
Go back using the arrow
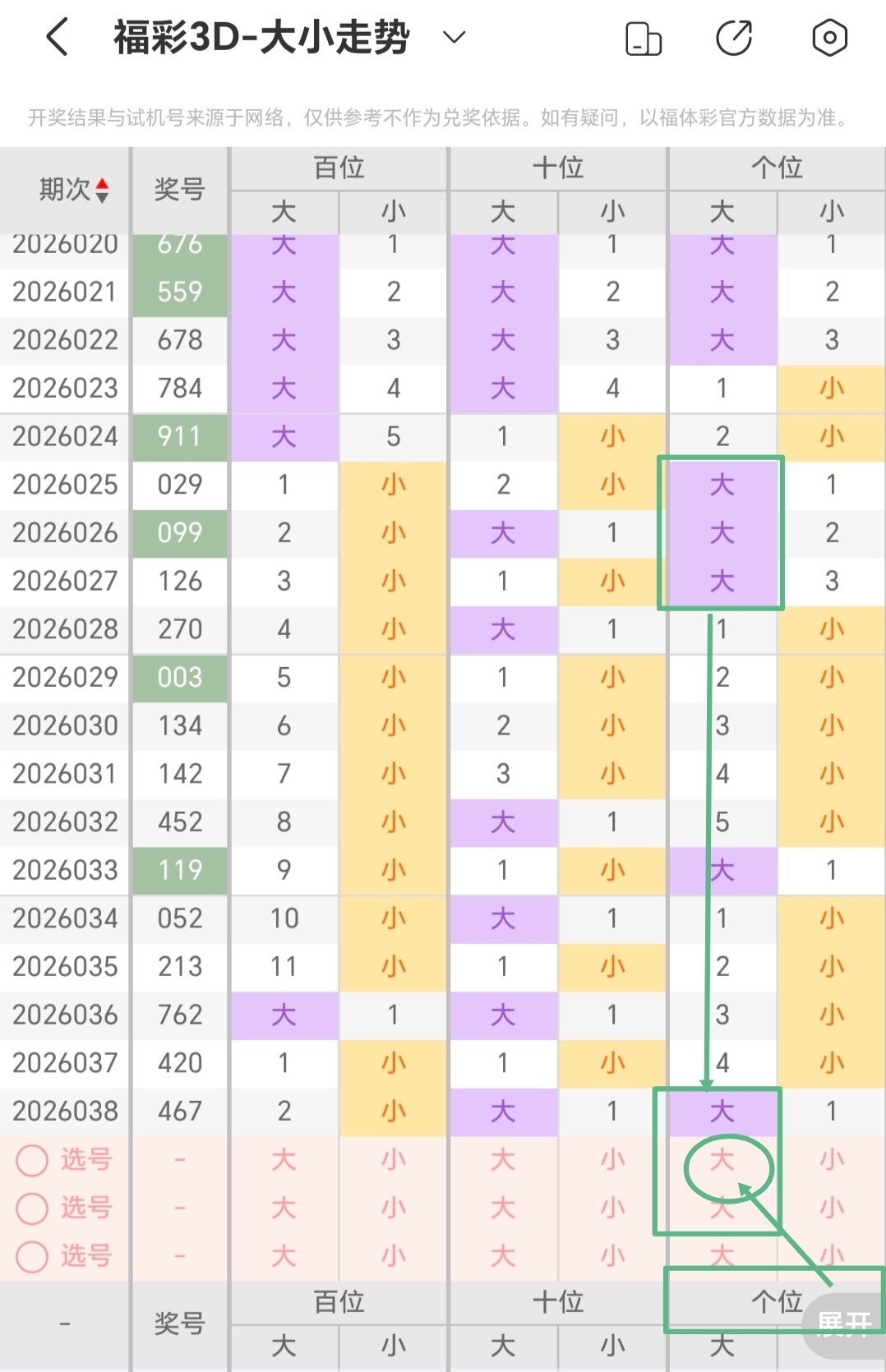point(57,38)
